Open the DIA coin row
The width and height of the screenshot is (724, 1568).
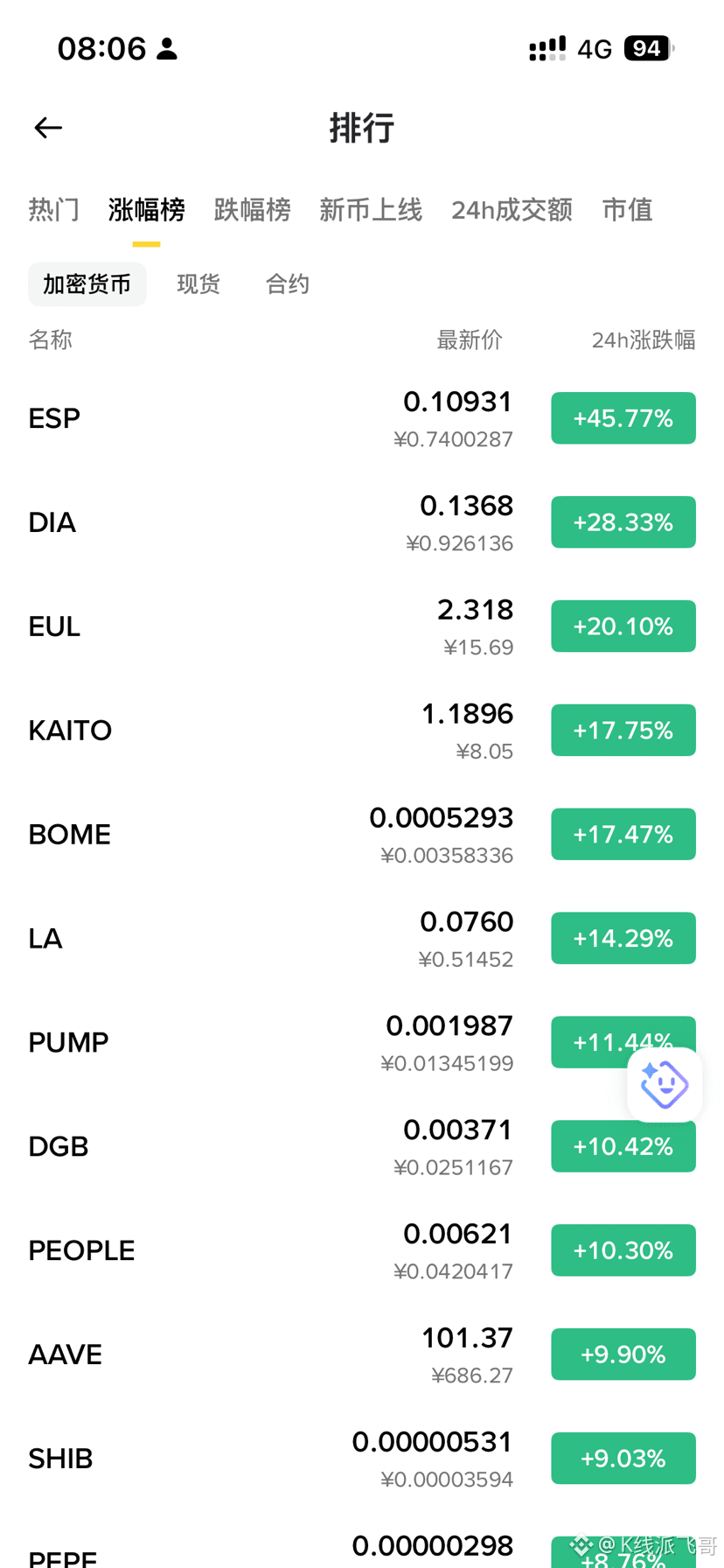click(362, 522)
